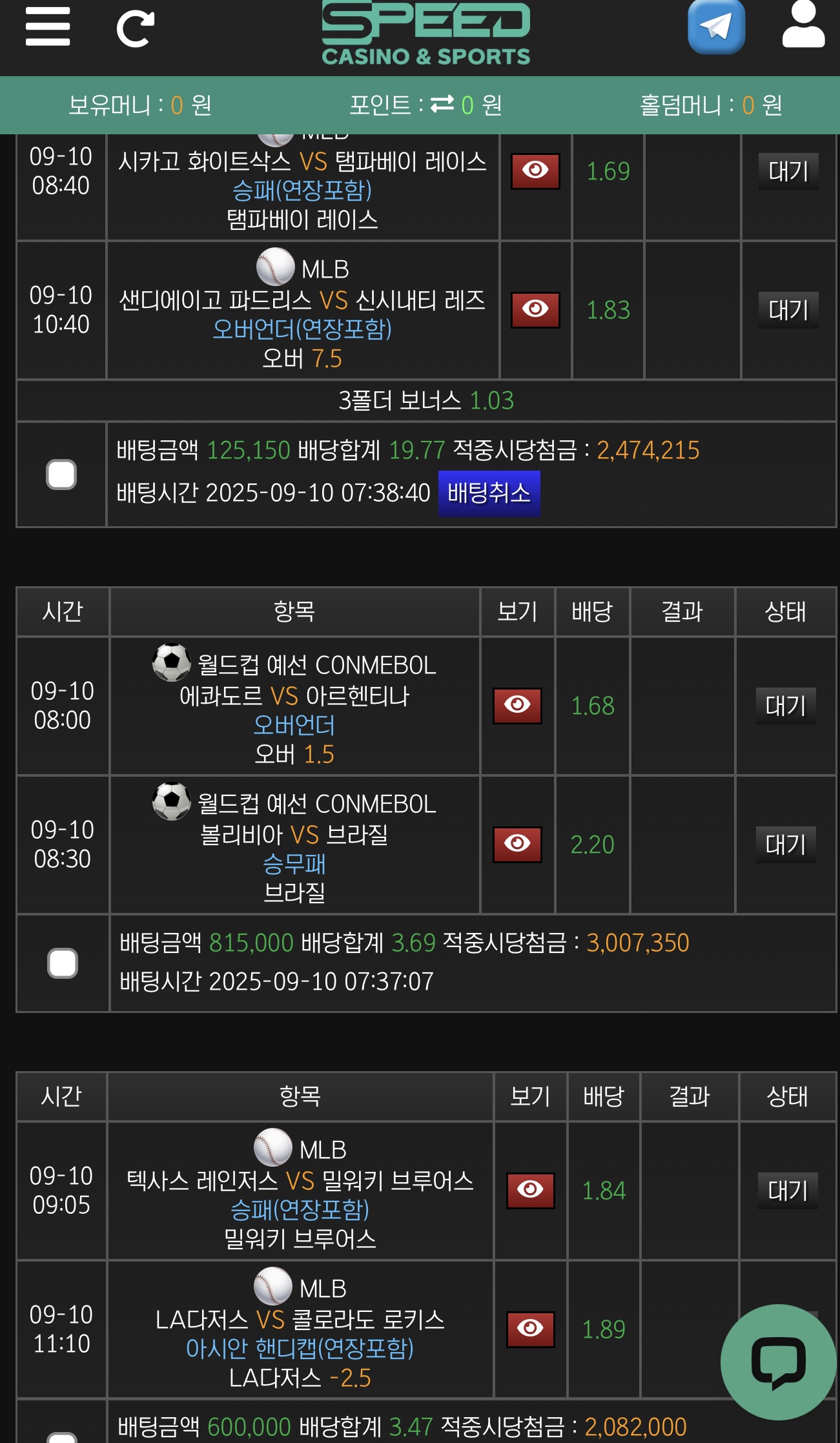
Task: Refresh the page using the reload icon
Action: [136, 27]
